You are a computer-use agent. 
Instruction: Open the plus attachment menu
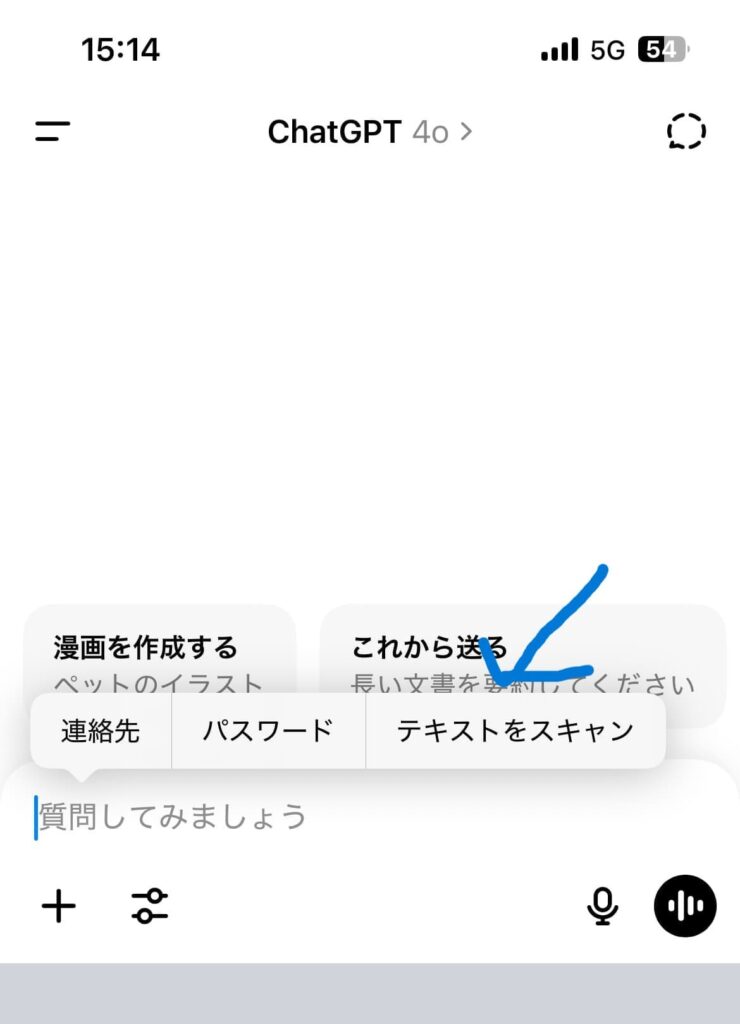point(59,906)
